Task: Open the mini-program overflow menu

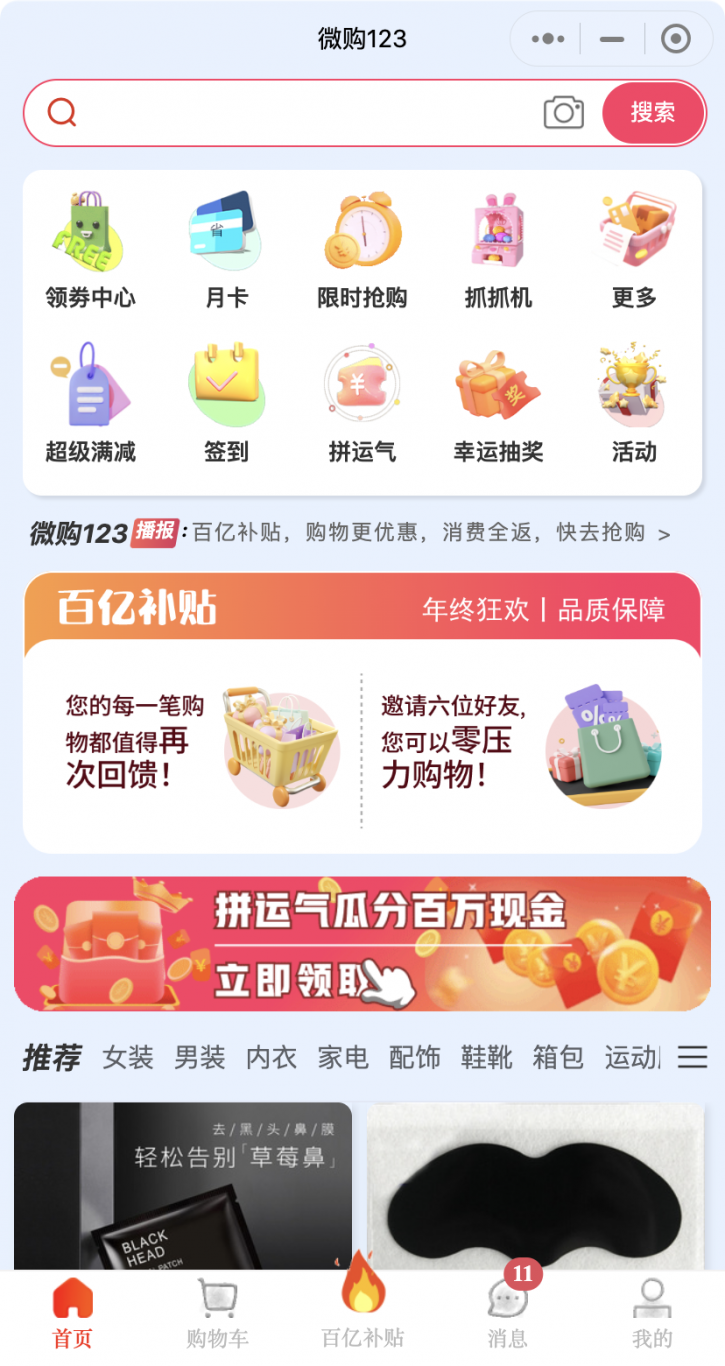Action: pos(547,40)
